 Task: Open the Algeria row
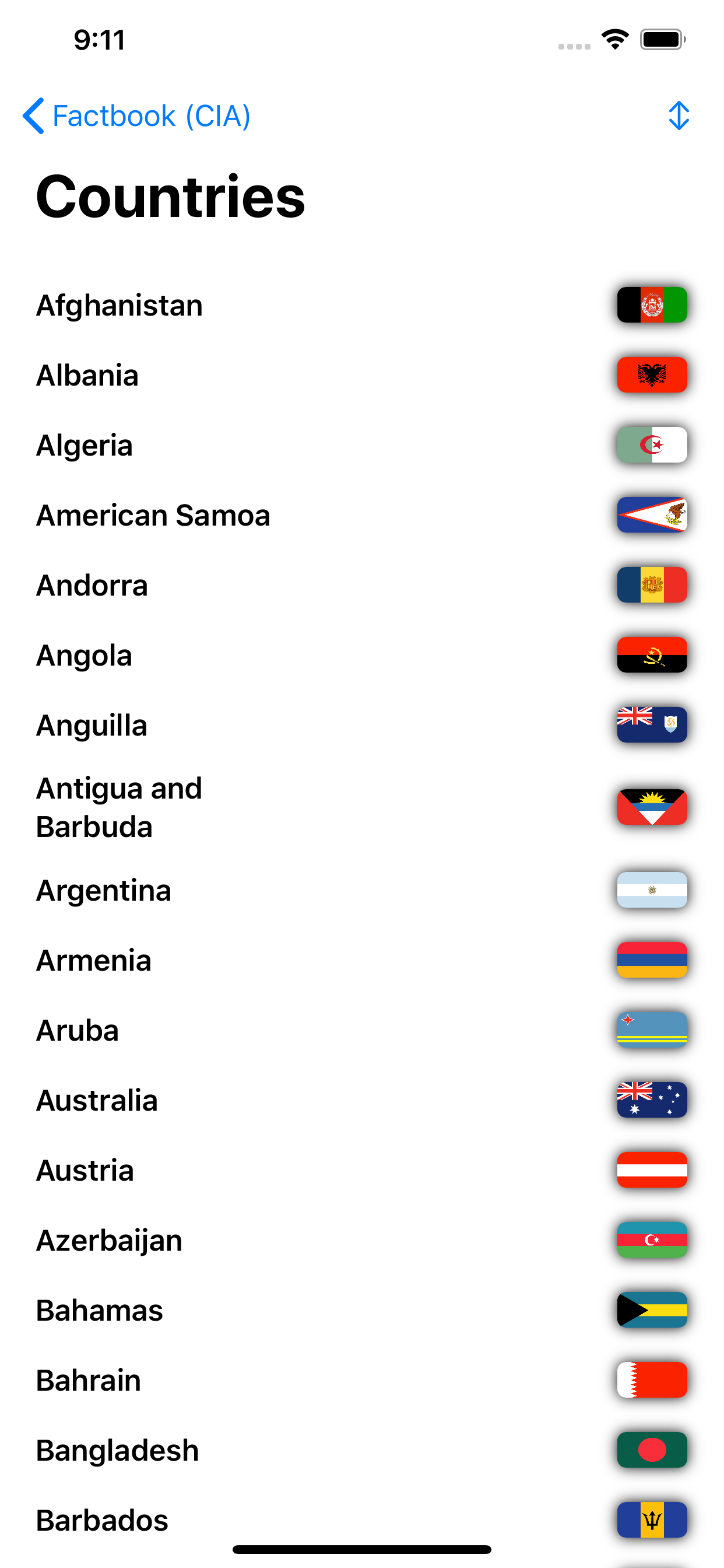(85, 445)
